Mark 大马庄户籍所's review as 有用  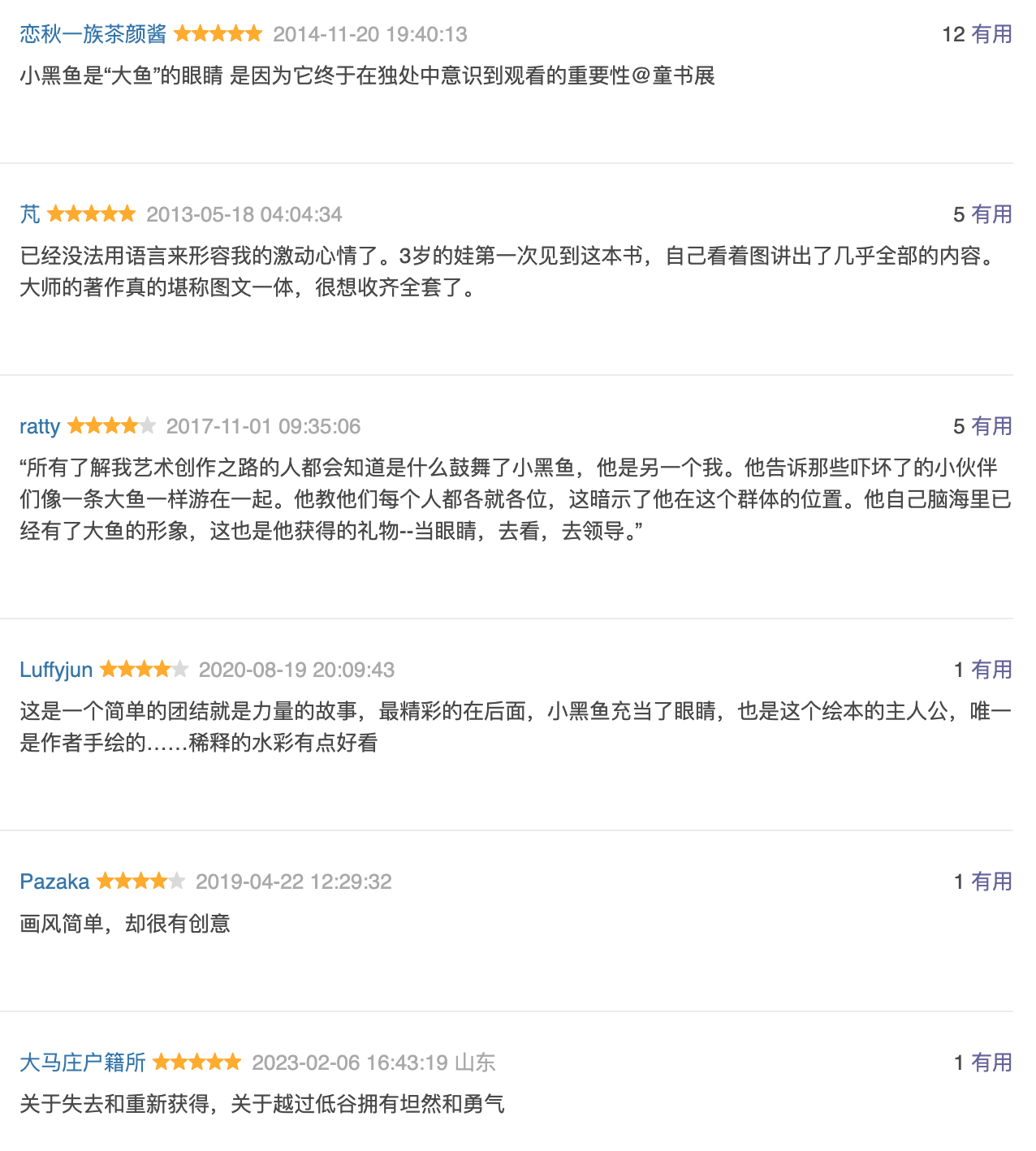[x=991, y=1063]
